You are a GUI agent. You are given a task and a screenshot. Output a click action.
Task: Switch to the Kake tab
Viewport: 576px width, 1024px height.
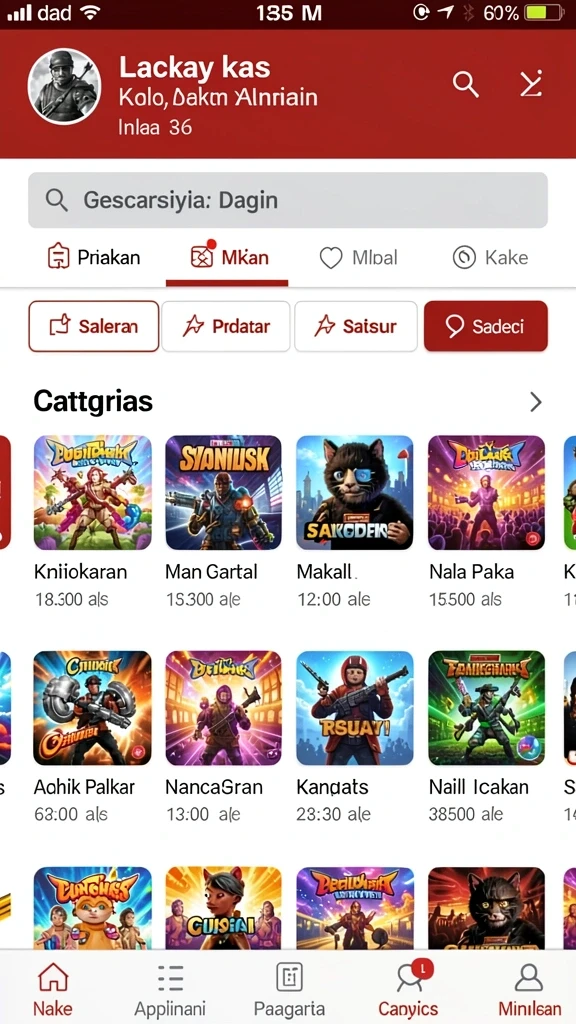pos(490,258)
